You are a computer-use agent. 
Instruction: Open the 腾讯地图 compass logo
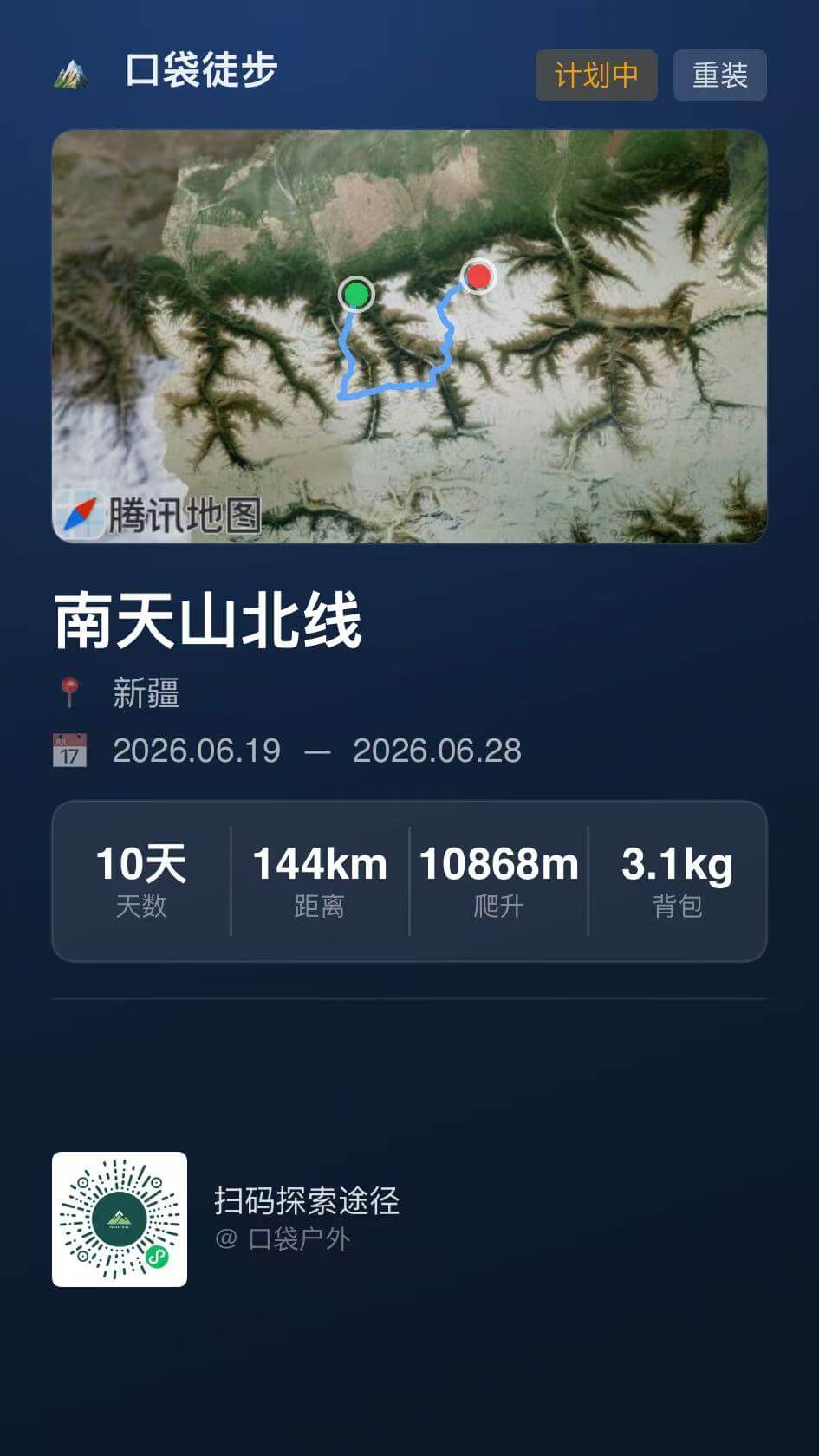coord(78,513)
